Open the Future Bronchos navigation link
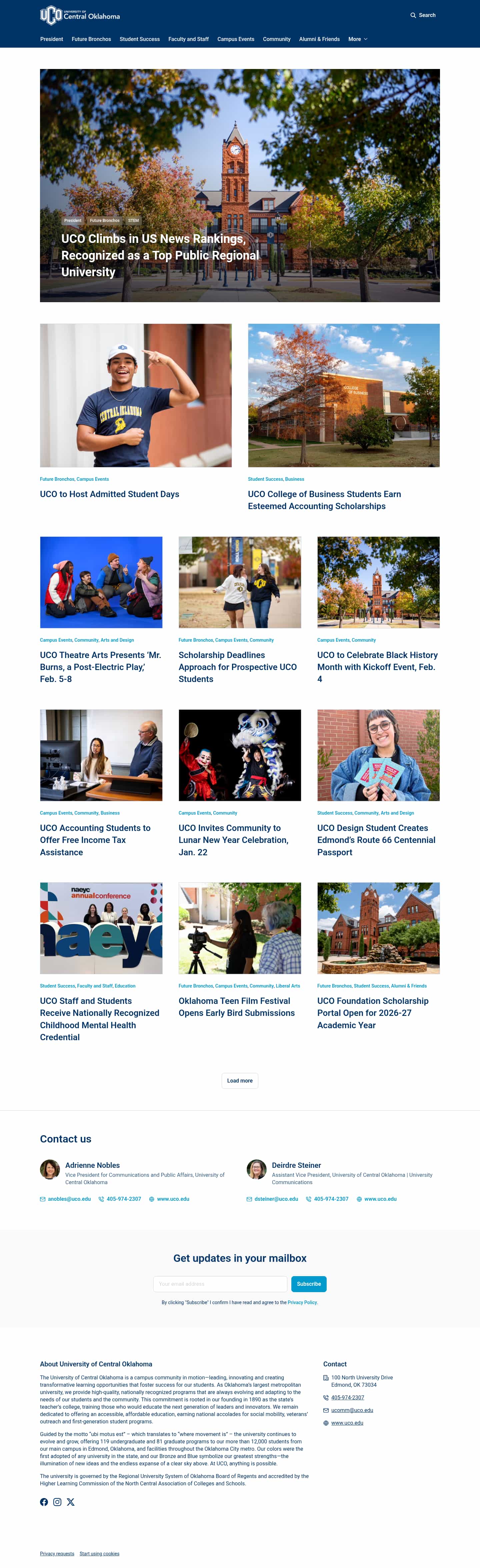This screenshot has height=1568, width=480. point(91,39)
